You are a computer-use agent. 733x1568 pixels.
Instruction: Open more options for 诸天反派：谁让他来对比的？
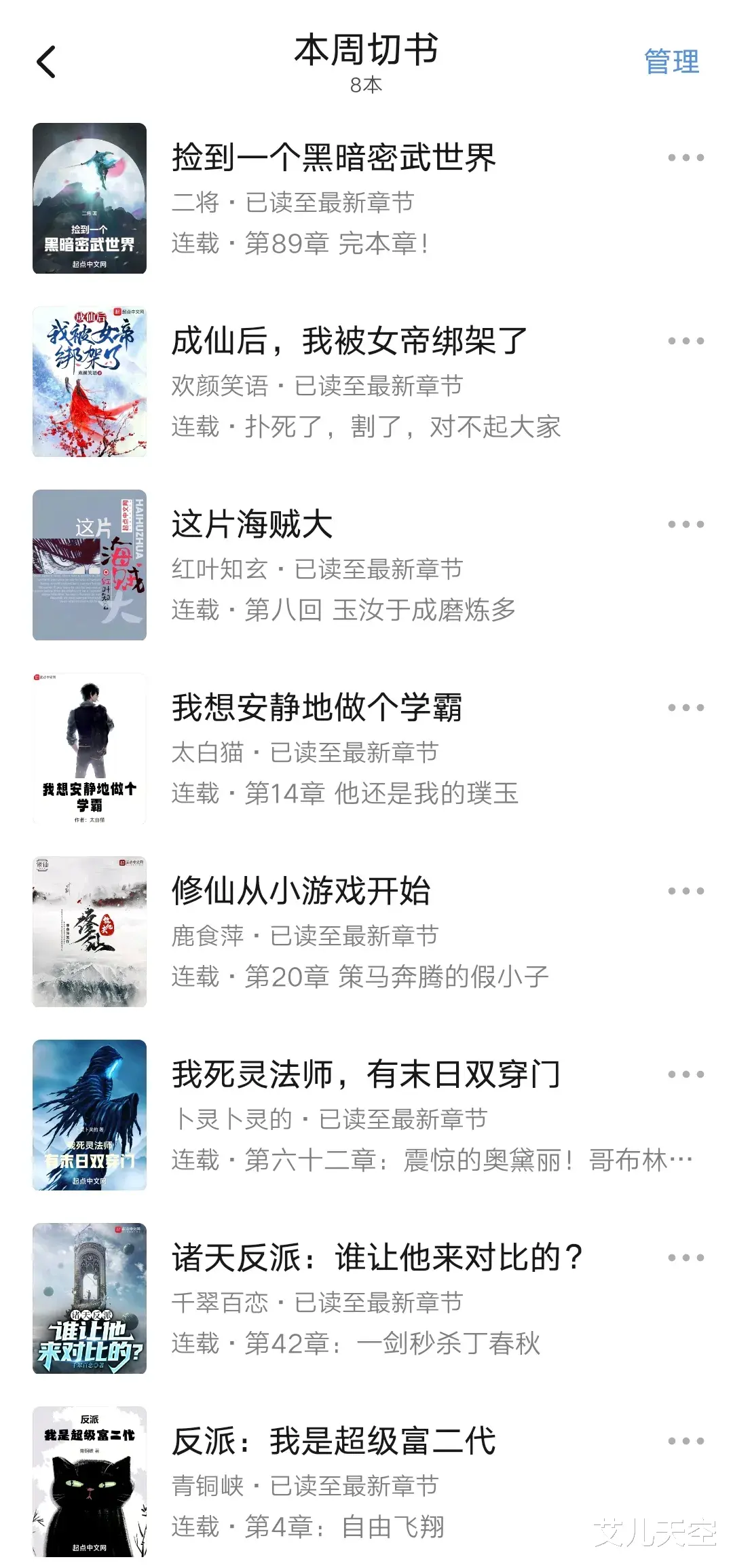coord(685,1258)
